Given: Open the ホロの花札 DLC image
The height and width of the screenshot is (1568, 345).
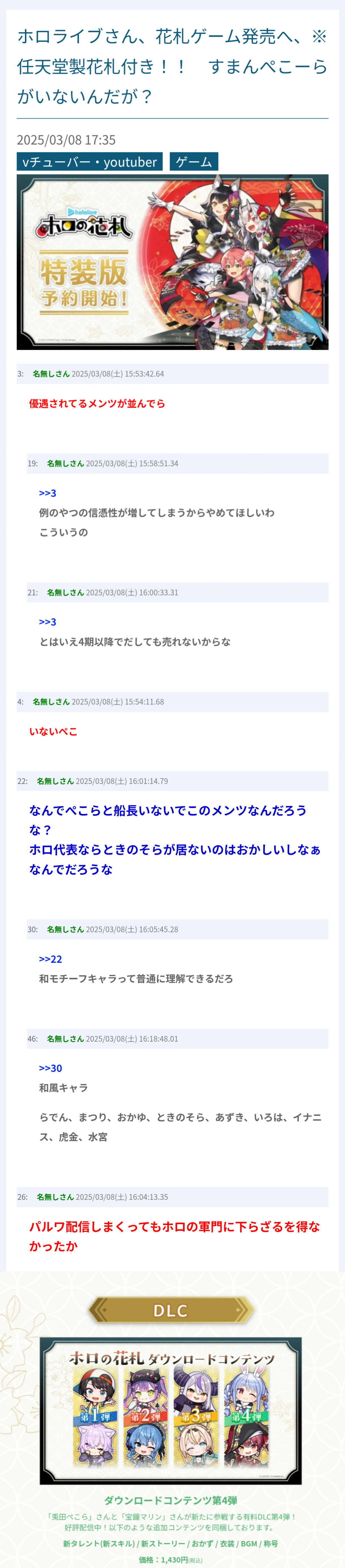Looking at the screenshot, I should click(171, 1410).
